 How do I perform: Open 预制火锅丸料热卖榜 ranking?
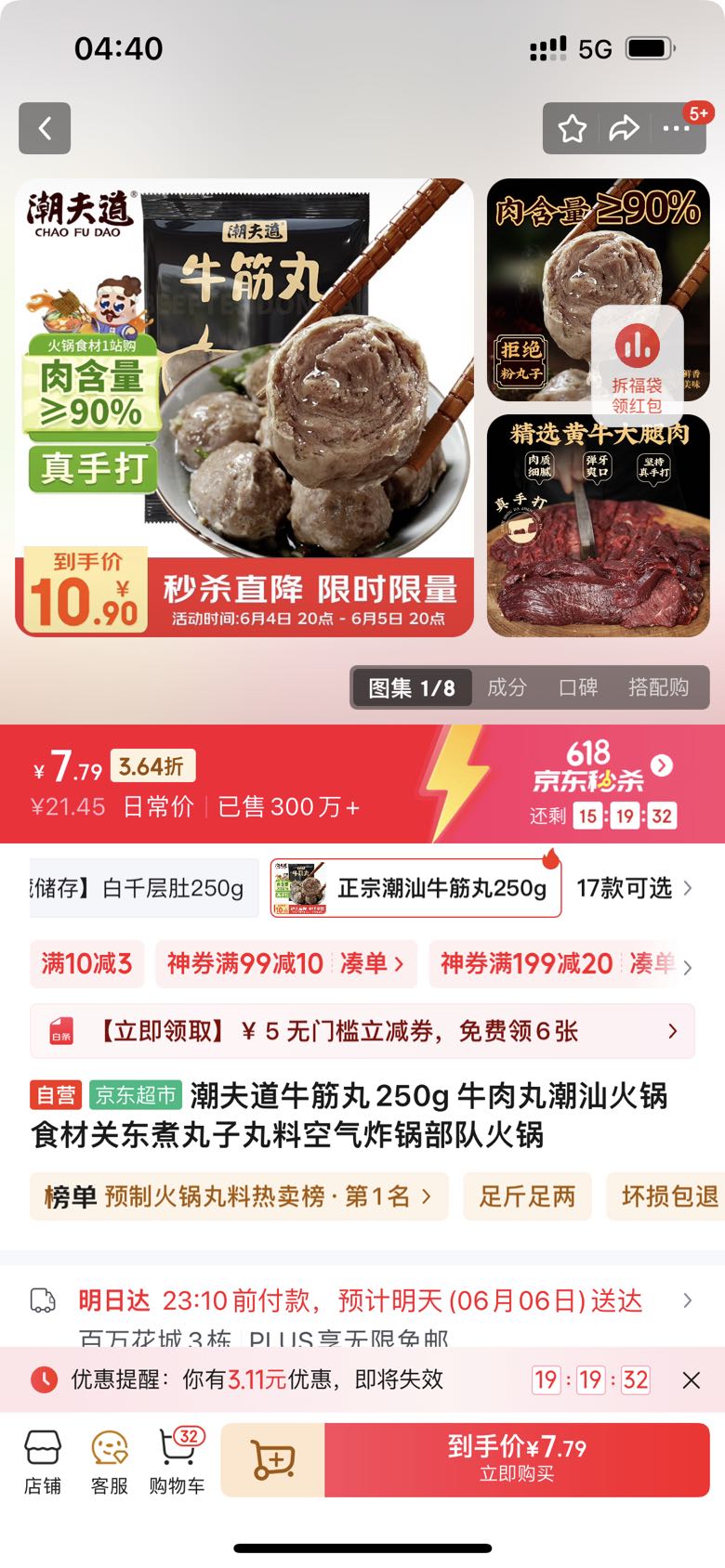[239, 1196]
